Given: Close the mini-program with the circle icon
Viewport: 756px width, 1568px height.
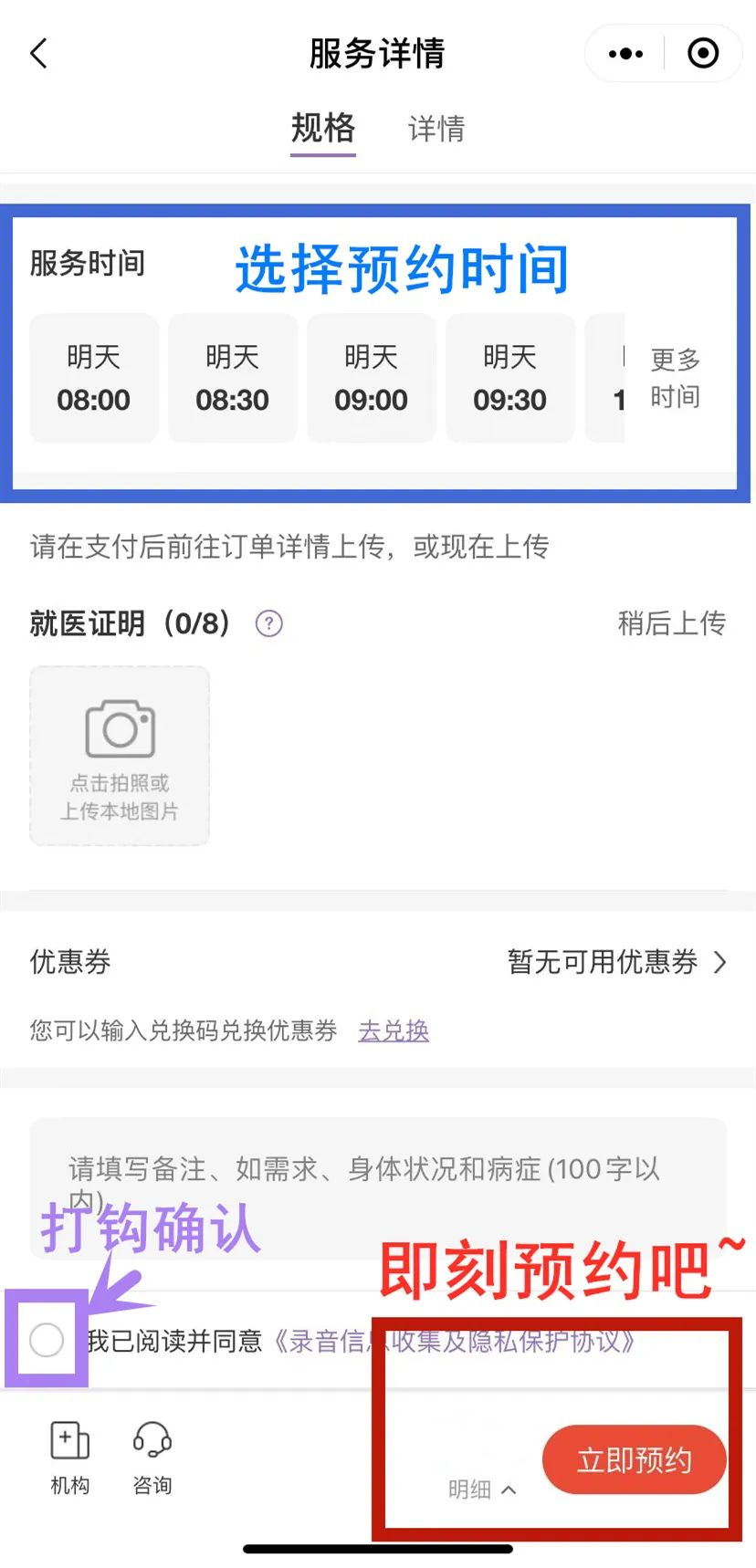Looking at the screenshot, I should point(702,54).
